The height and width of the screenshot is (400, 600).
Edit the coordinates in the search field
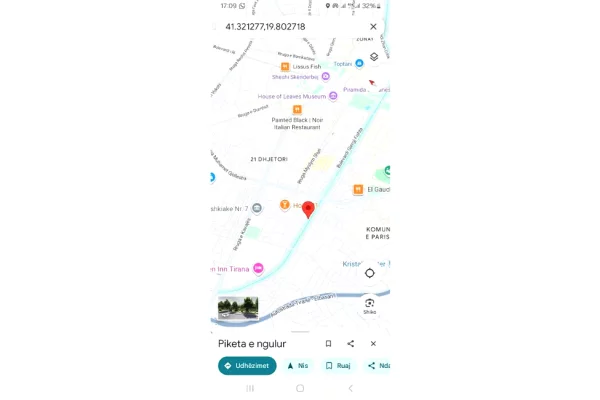click(x=266, y=27)
